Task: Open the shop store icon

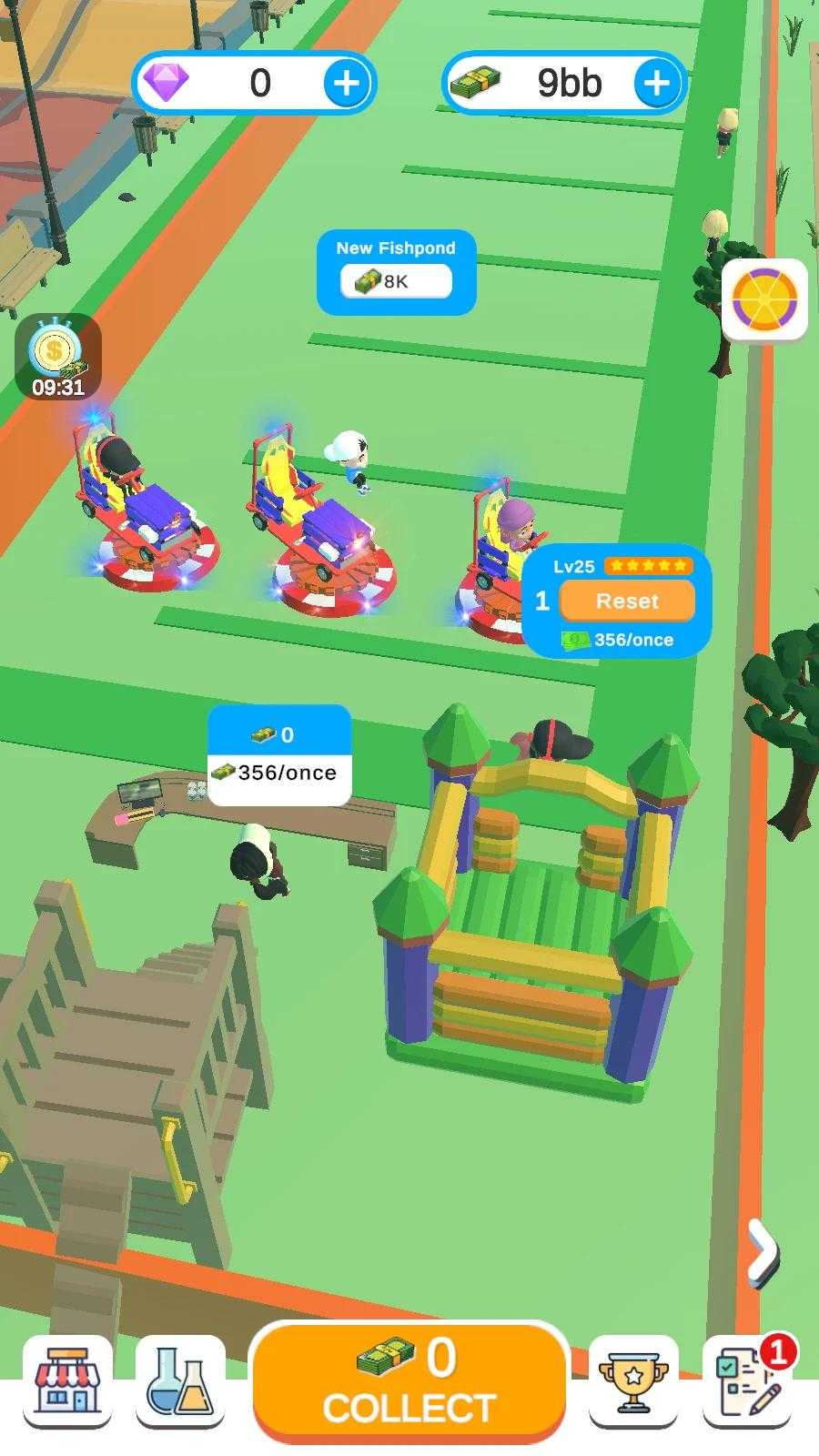Action: click(67, 1381)
